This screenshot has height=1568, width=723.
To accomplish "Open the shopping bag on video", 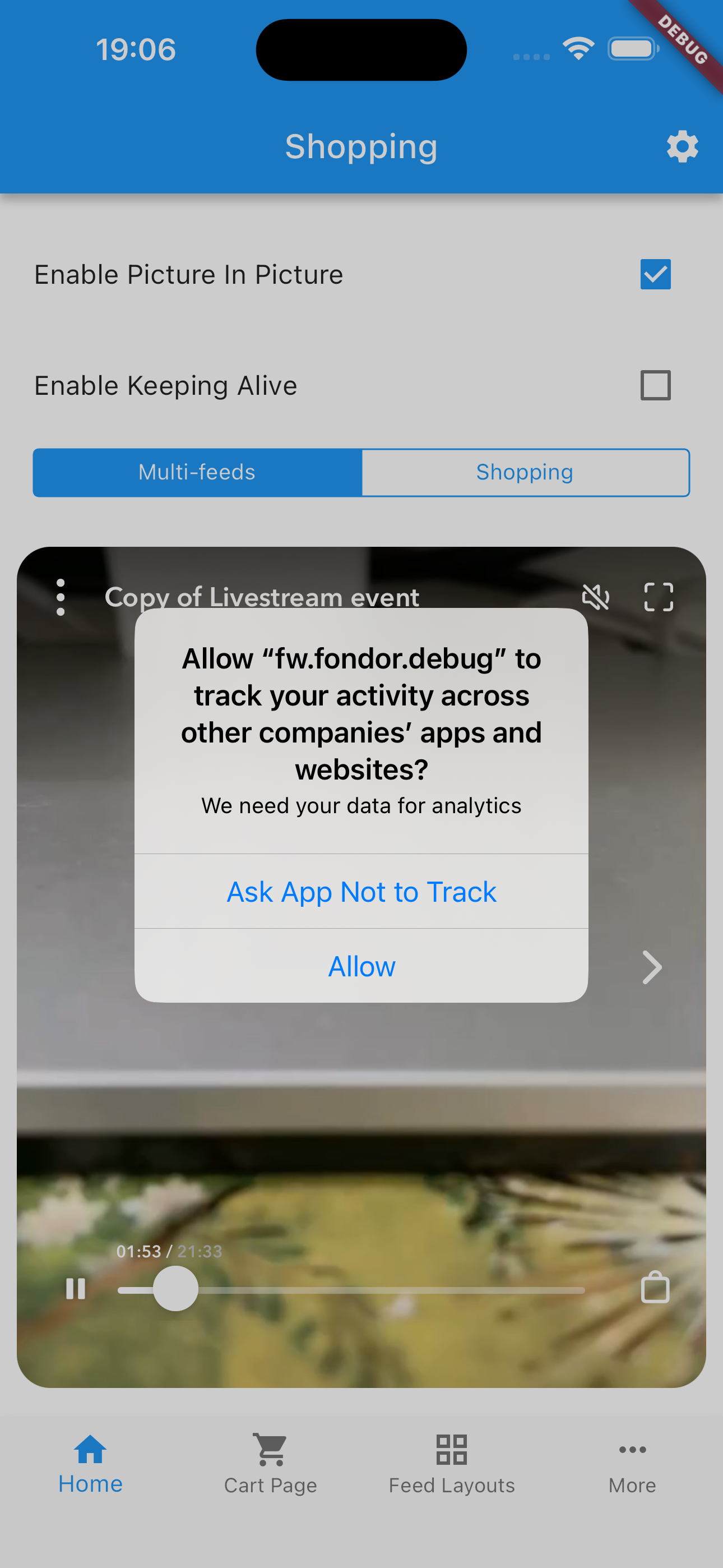I will [x=655, y=1288].
